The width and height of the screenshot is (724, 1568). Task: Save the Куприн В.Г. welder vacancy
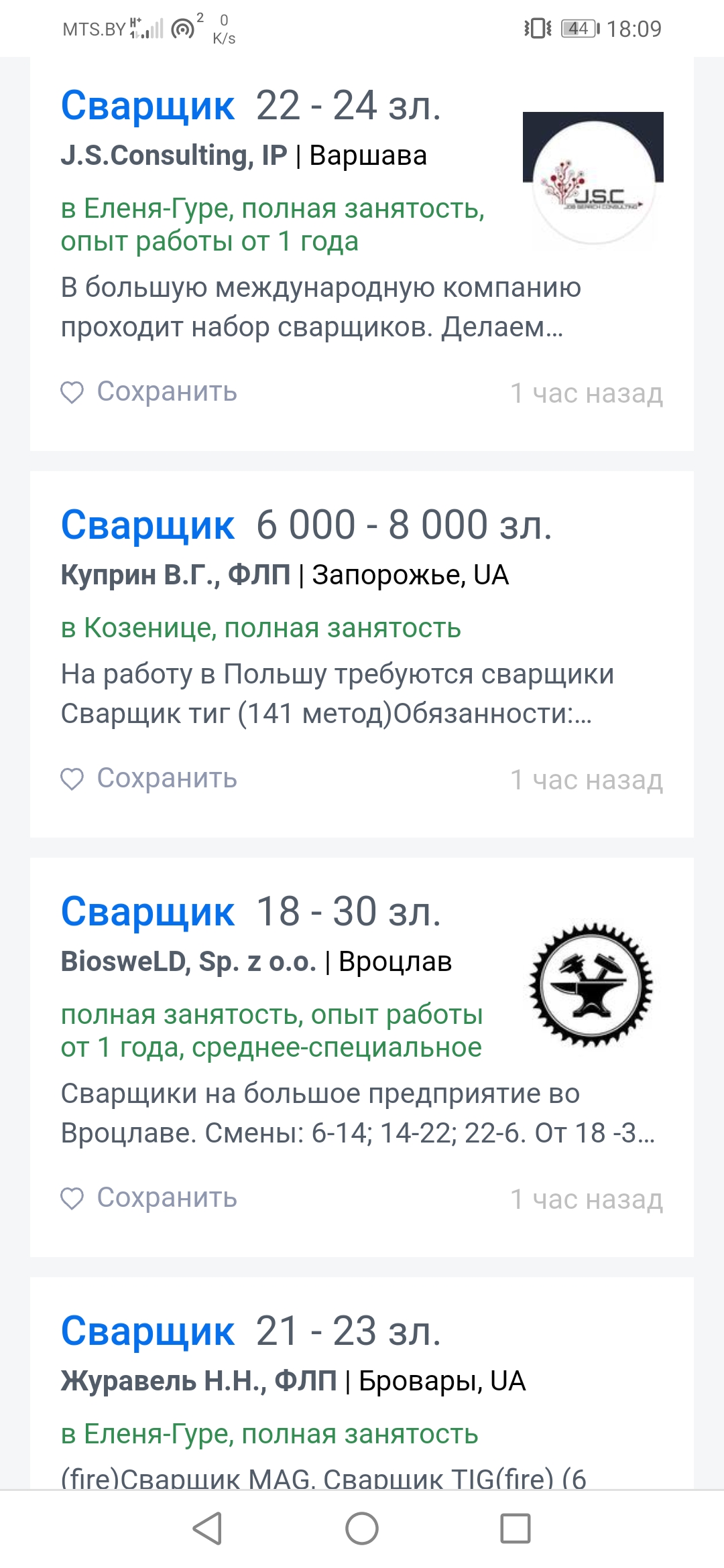tap(149, 779)
